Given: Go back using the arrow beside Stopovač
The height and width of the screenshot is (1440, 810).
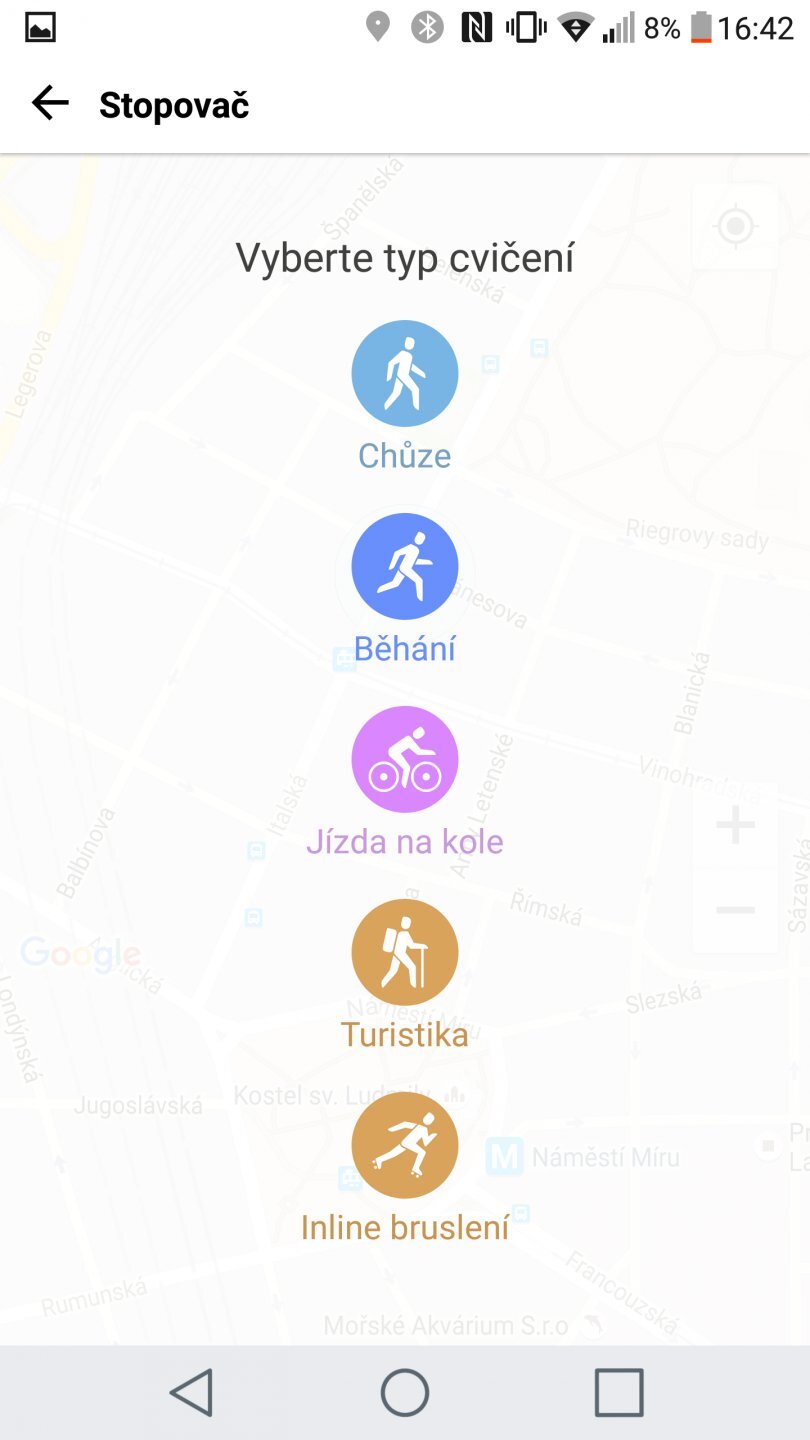Looking at the screenshot, I should click(x=49, y=103).
